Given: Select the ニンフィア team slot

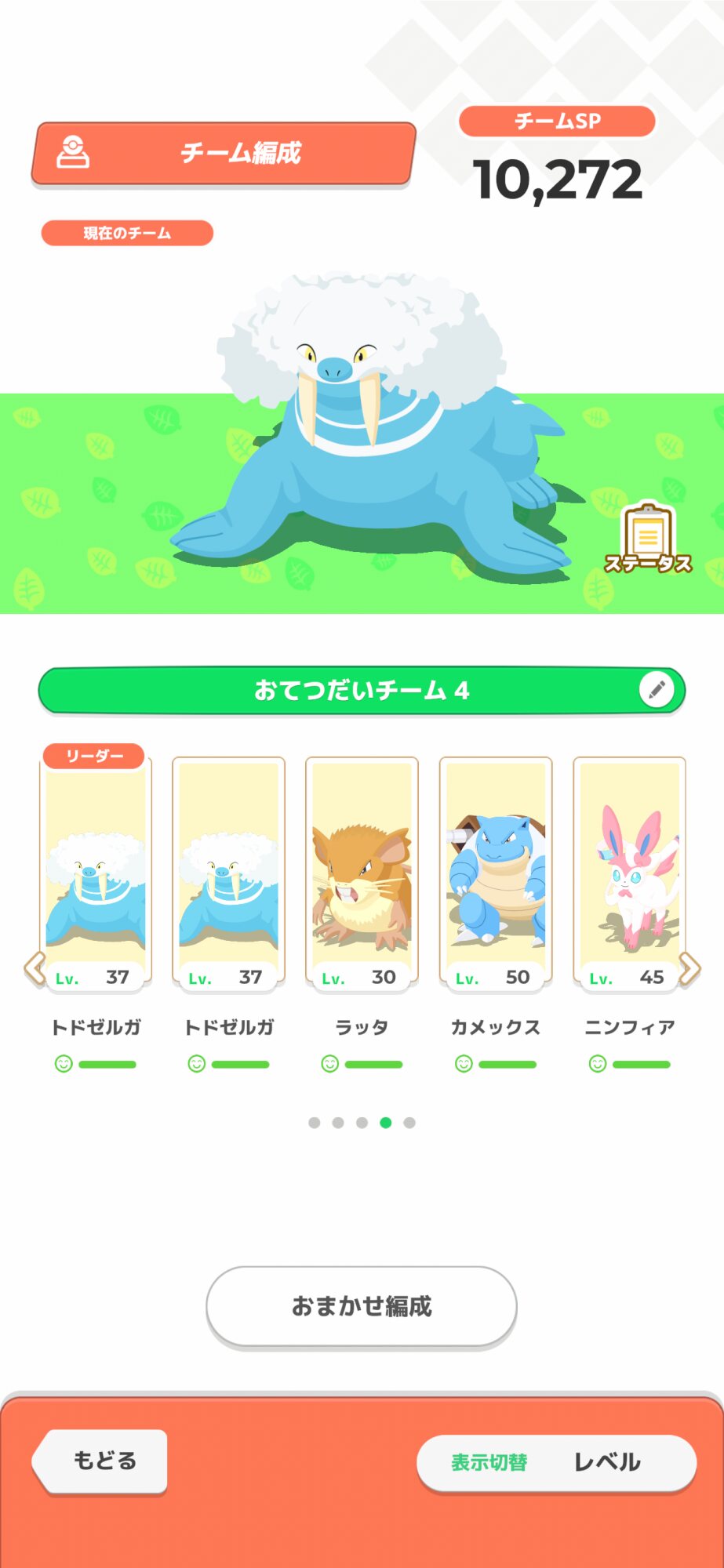Looking at the screenshot, I should coord(629,874).
